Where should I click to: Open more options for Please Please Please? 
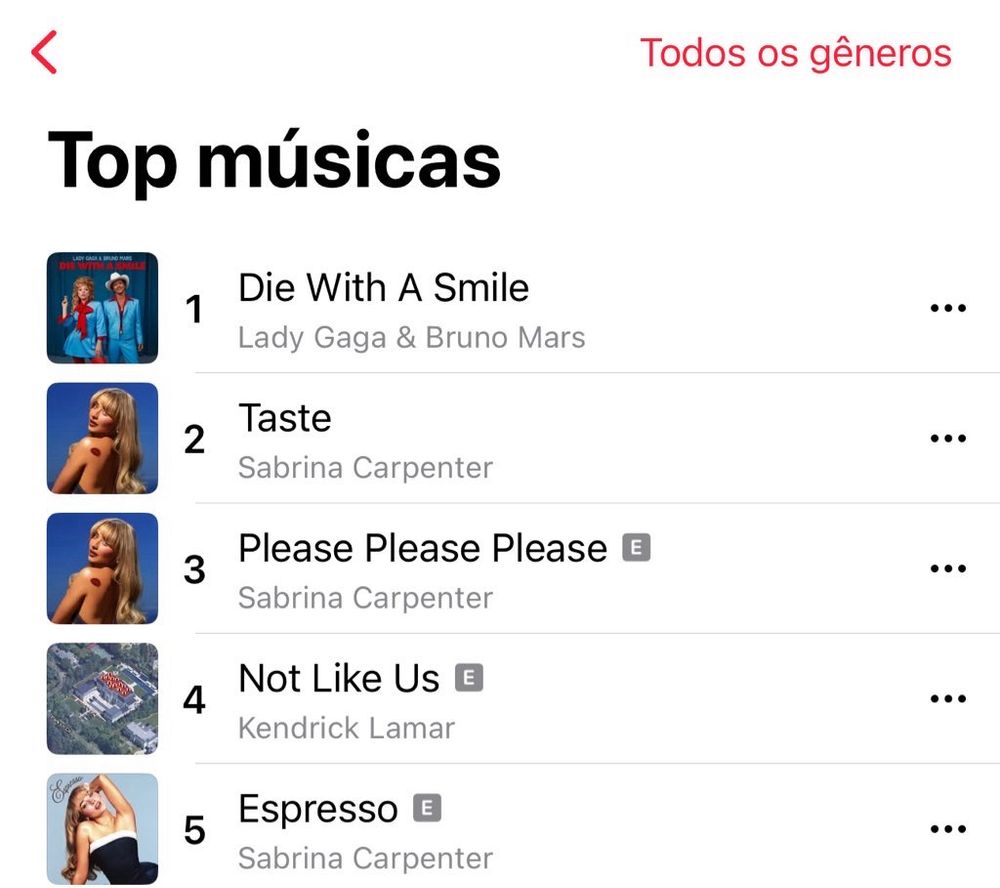[x=948, y=568]
